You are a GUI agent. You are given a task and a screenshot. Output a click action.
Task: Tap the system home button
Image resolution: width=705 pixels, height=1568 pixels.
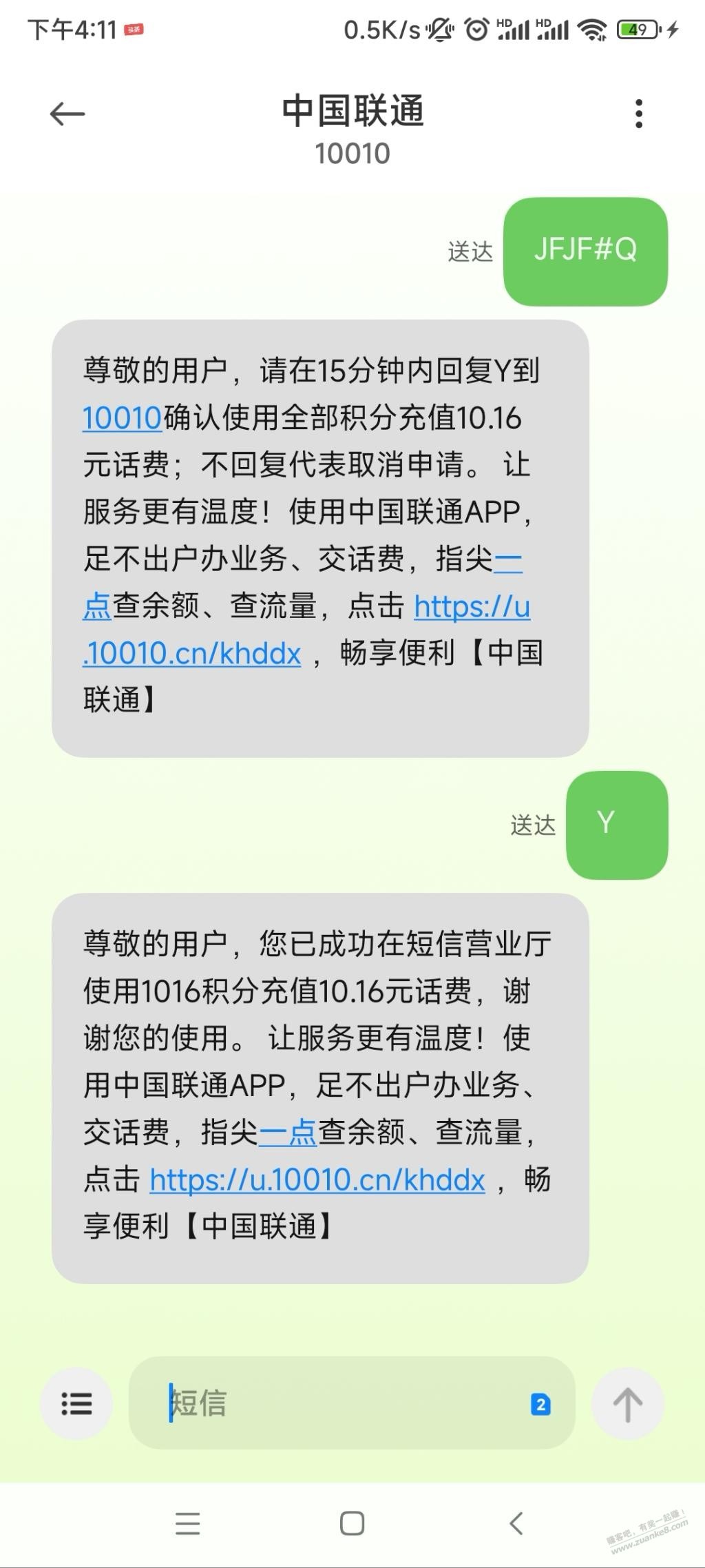pos(352,1523)
